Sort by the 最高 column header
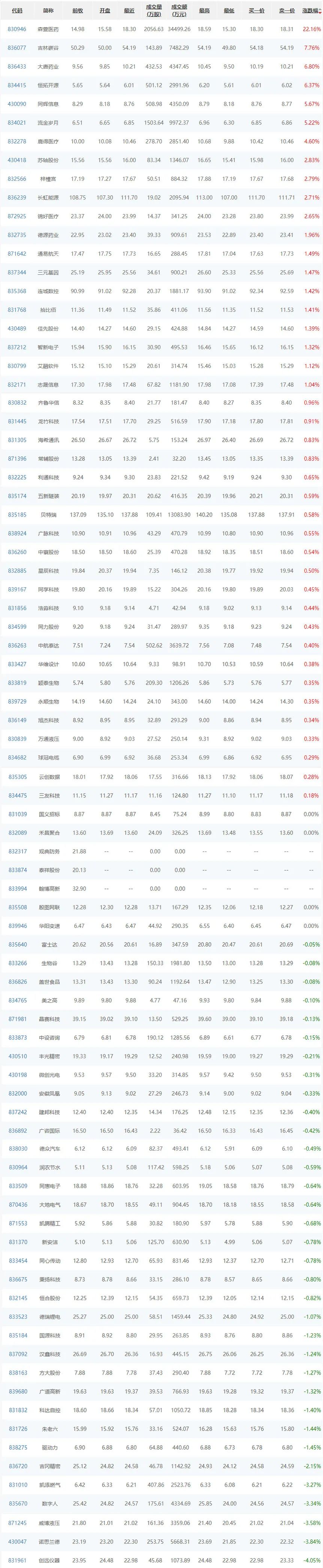The width and height of the screenshot is (323, 1568). pos(204,10)
